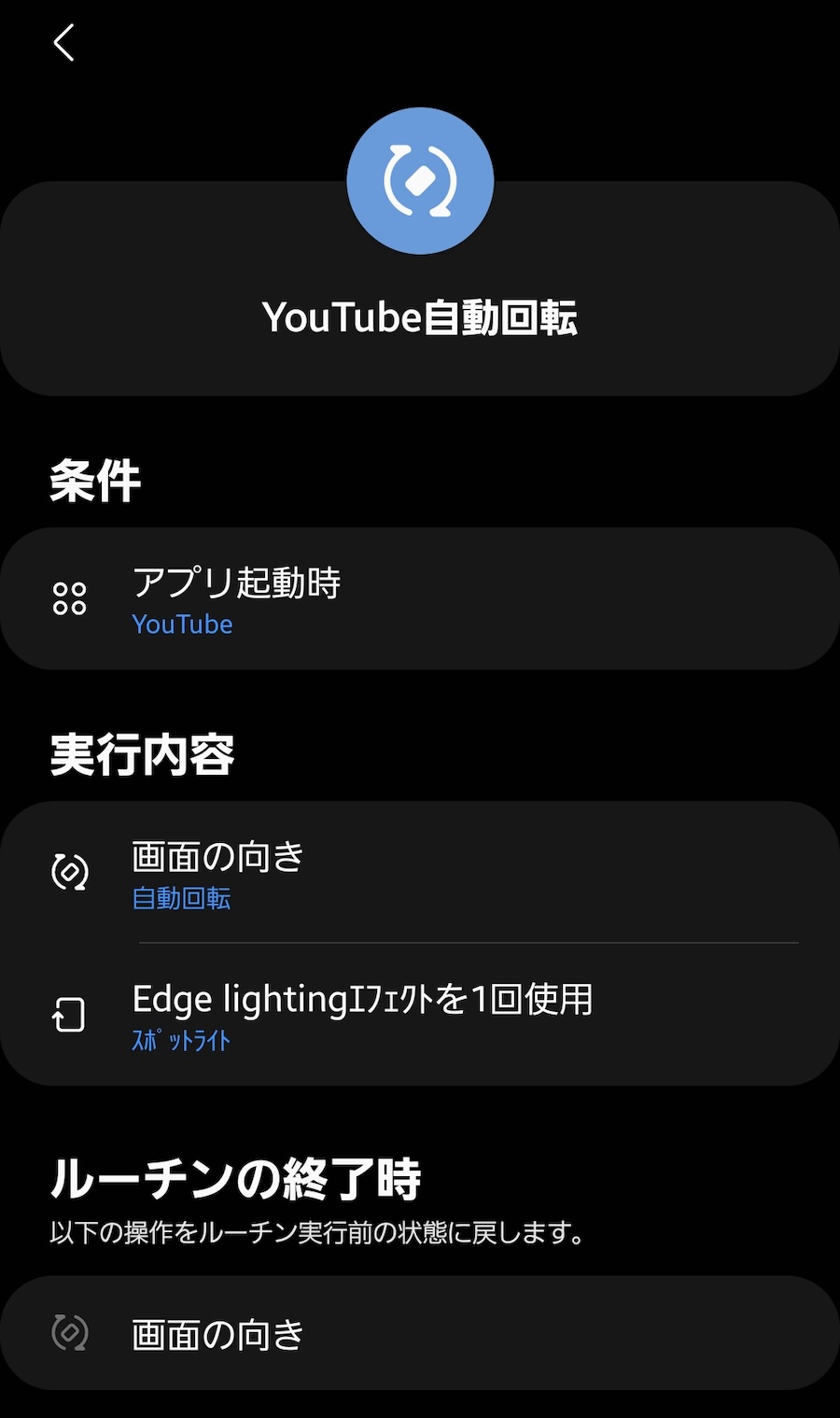This screenshot has width=840, height=1418.
Task: Go back using the top-left arrow
Action: click(x=63, y=43)
